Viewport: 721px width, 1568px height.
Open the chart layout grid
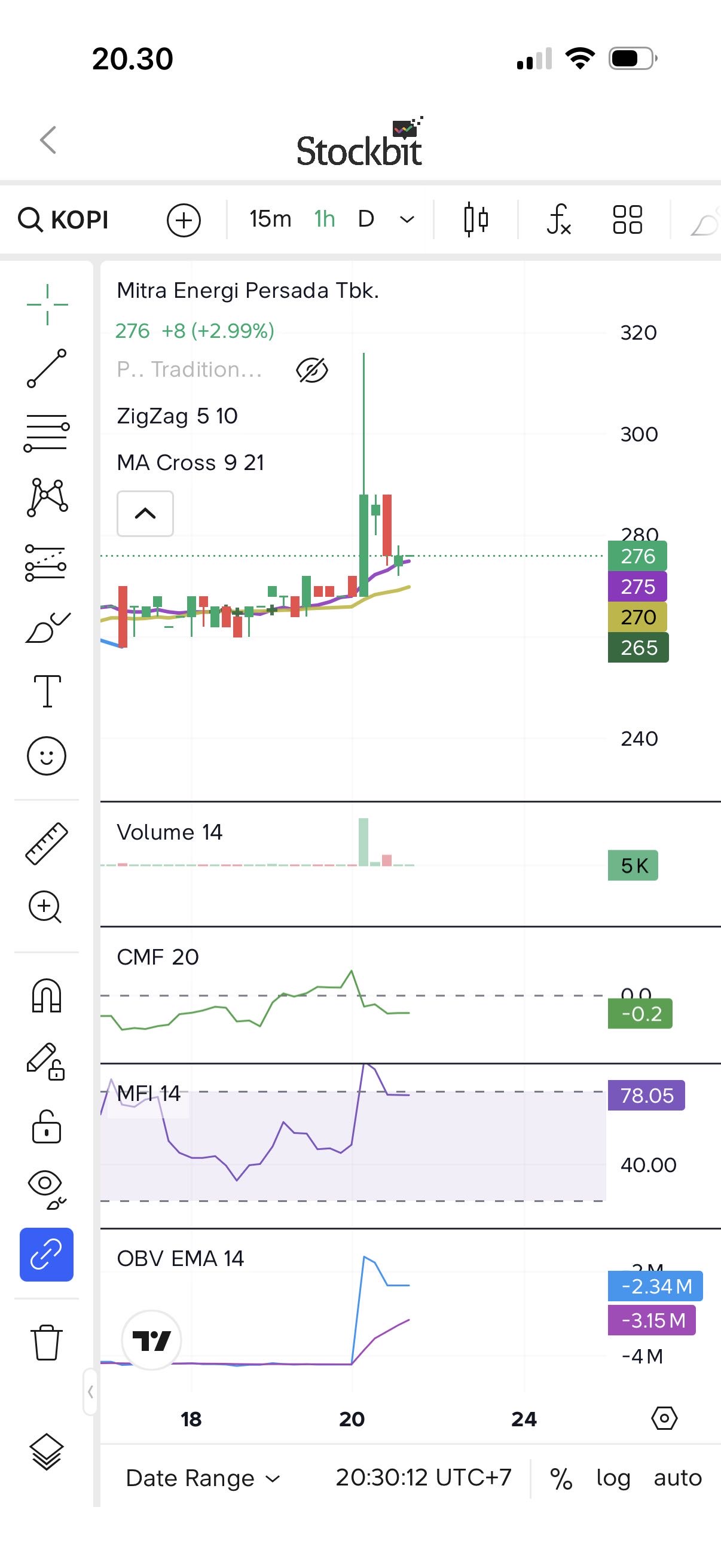click(x=627, y=219)
